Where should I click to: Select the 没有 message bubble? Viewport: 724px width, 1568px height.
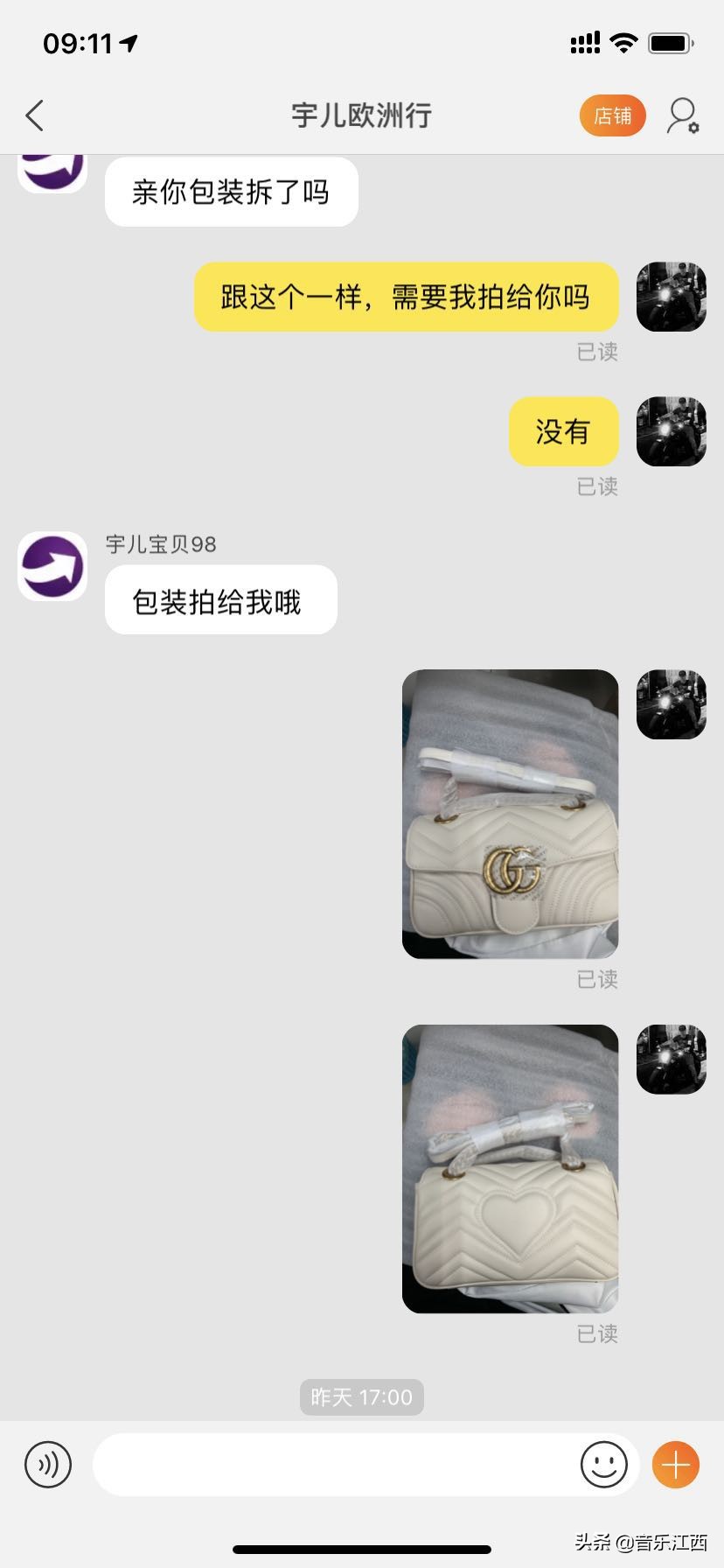click(x=562, y=430)
